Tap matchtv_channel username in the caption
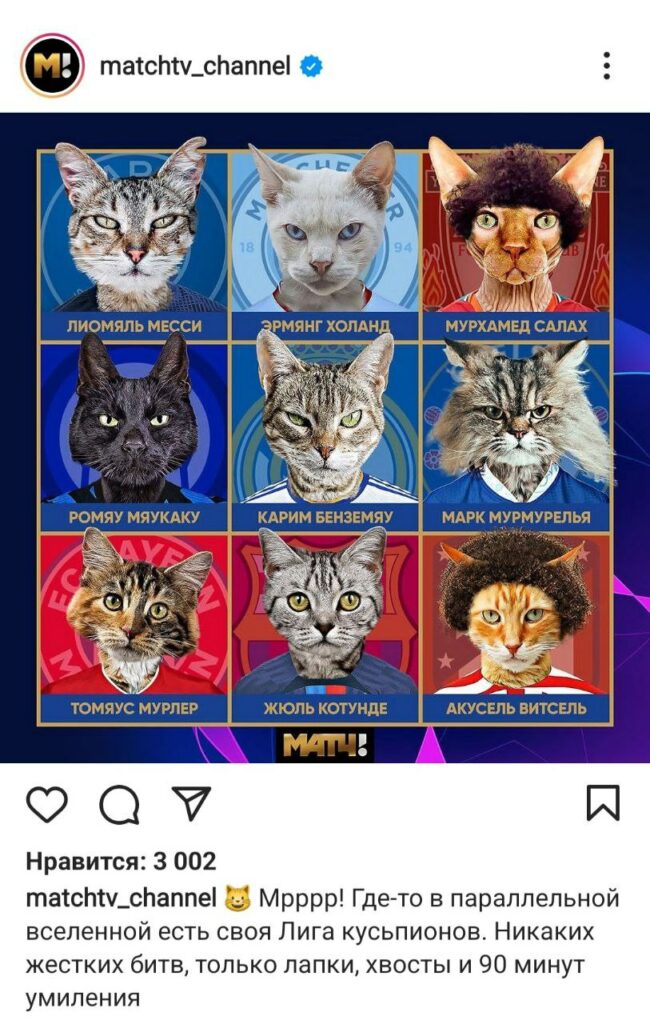Screen dimensions: 650x1024 pyautogui.click(x=121, y=897)
